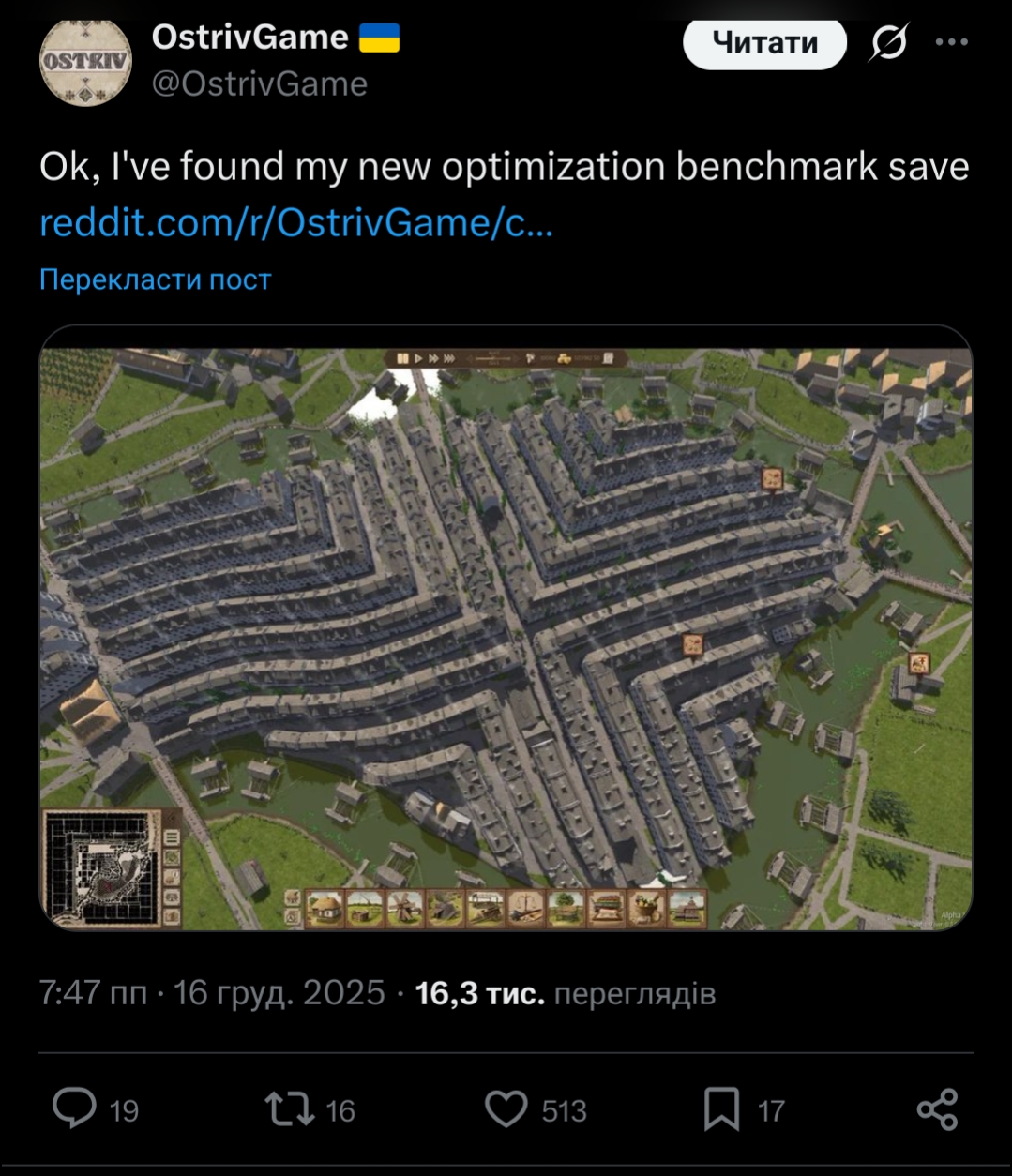The image size is (1012, 1176).
Task: Translate the post via Перекласти пост
Action: (156, 279)
